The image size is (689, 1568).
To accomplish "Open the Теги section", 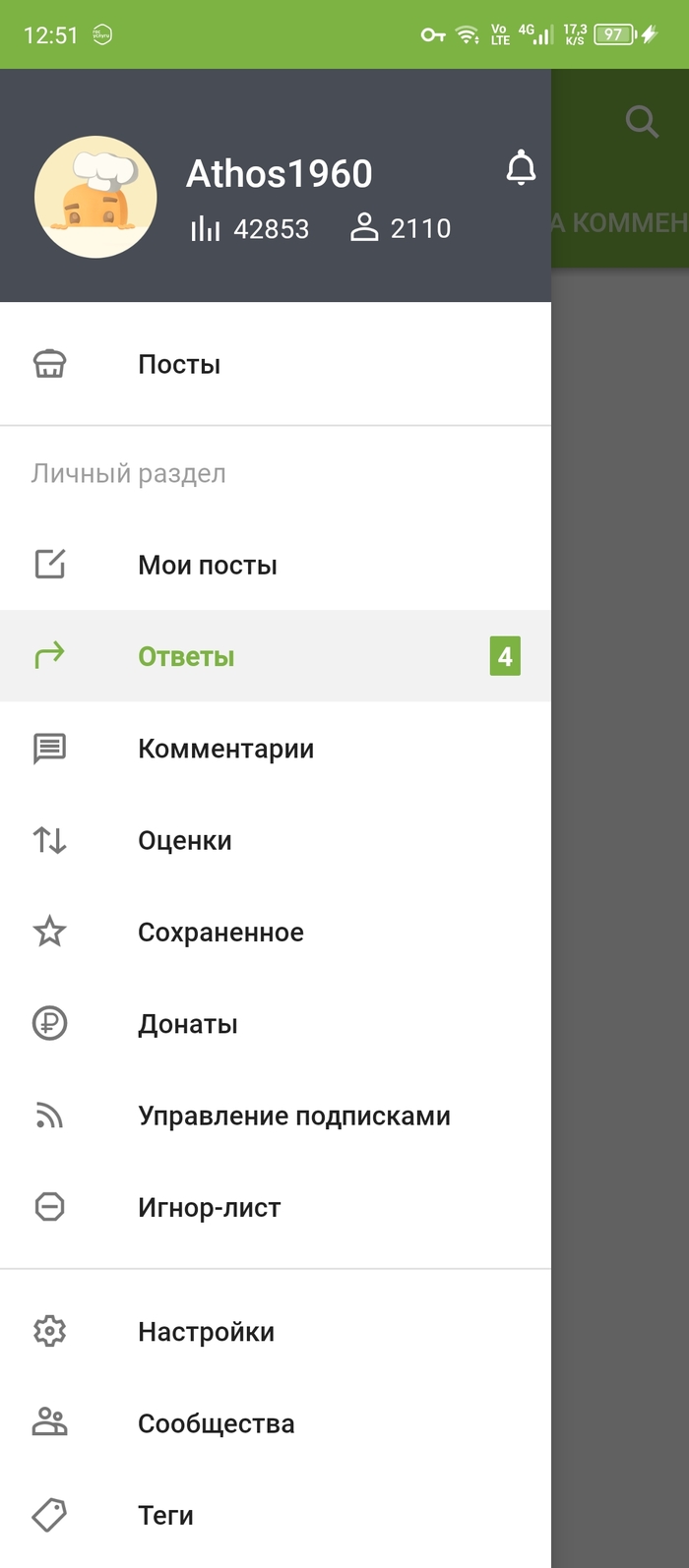I will 165,1515.
